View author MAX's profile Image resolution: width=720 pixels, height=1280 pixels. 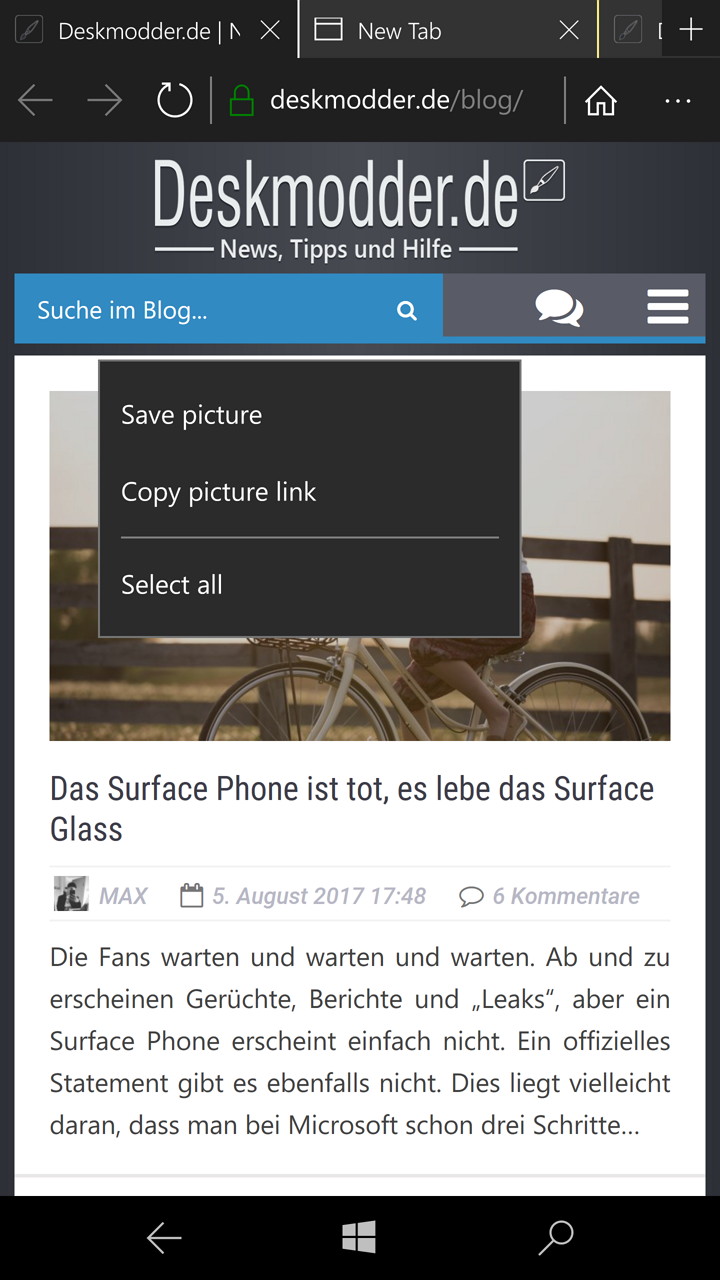[123, 896]
